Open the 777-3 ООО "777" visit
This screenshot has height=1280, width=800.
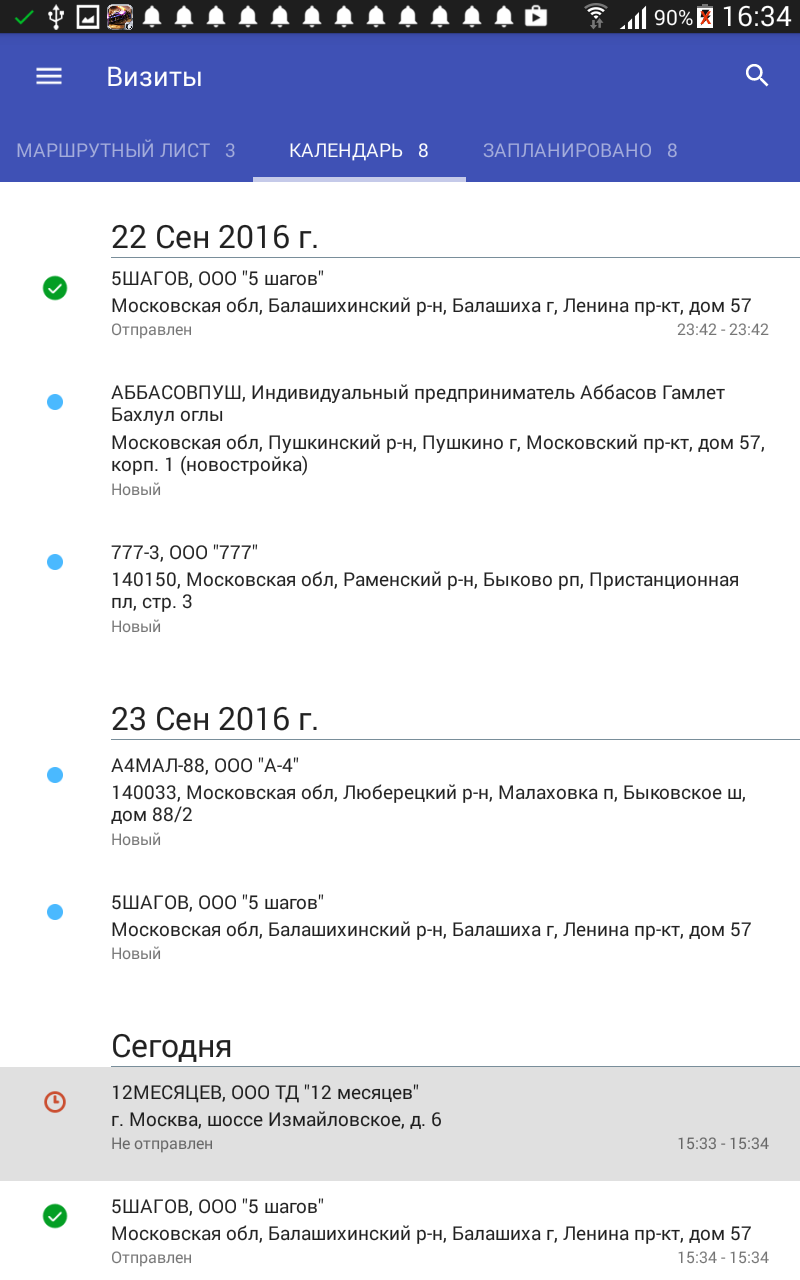tap(400, 590)
